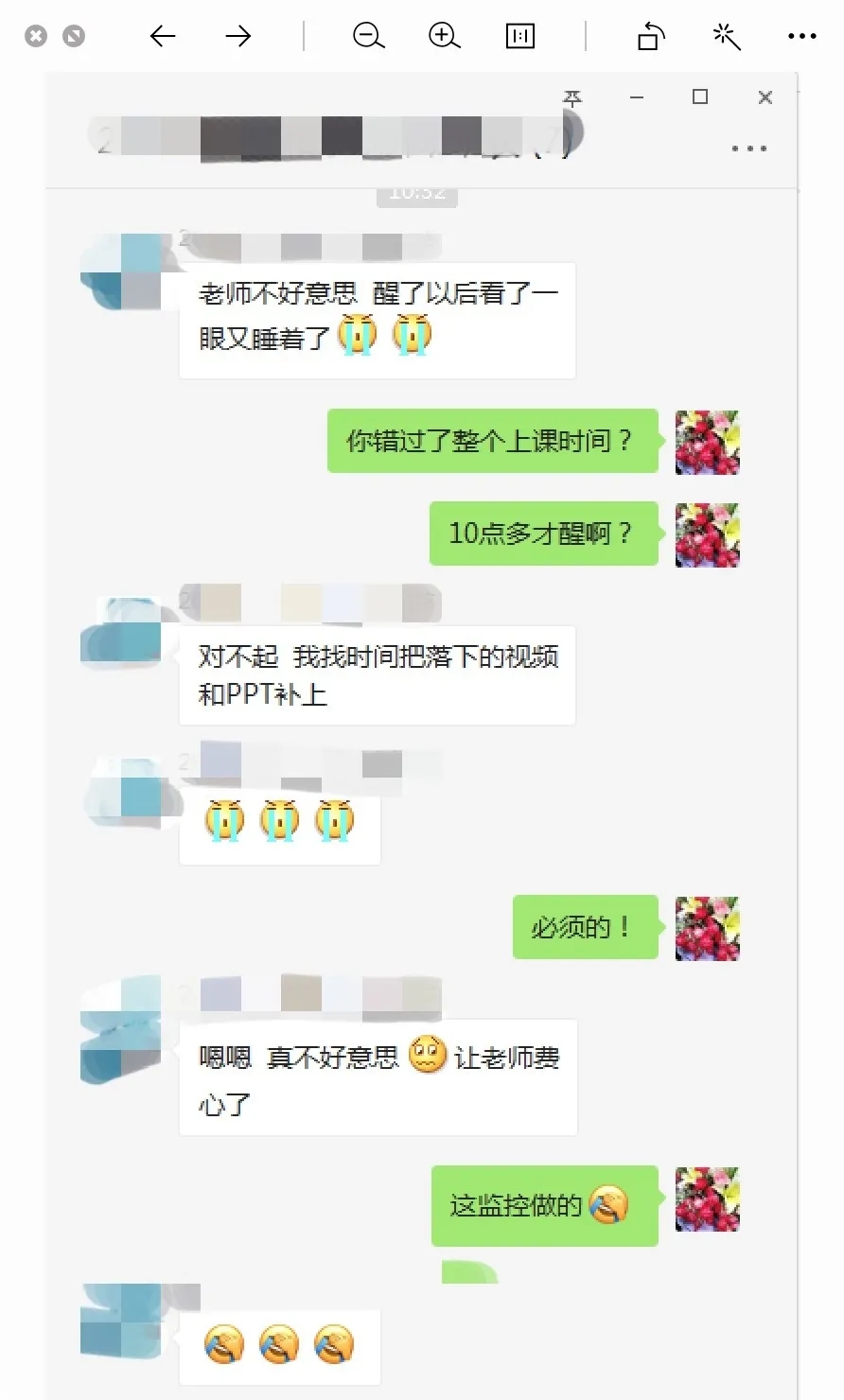Rotate the image
Viewport: 844px width, 1400px height.
651,36
